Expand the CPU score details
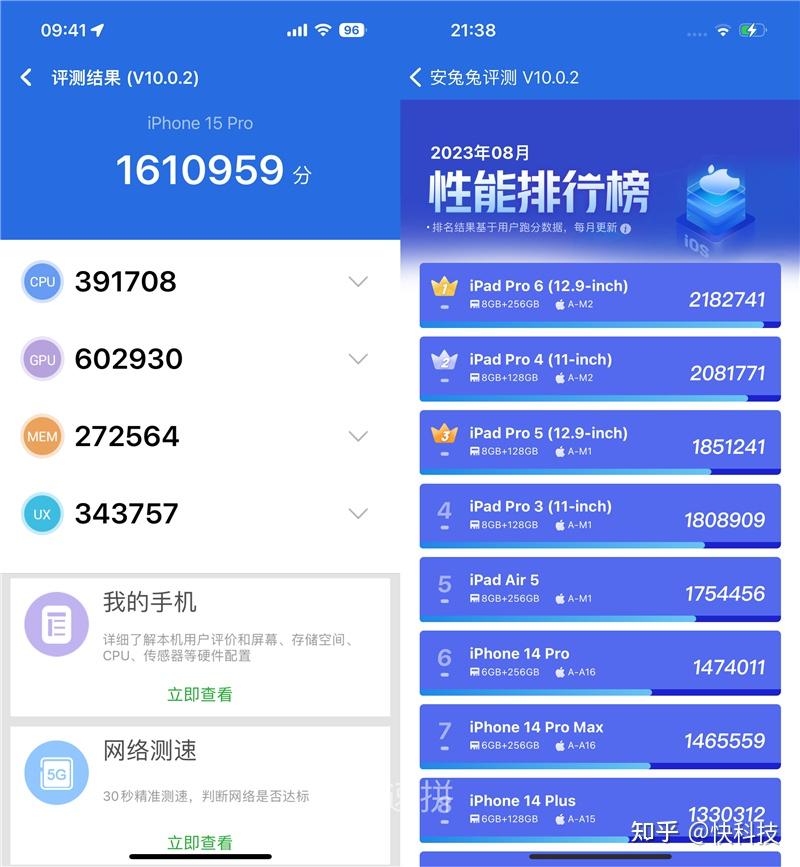This screenshot has width=800, height=867. (358, 281)
